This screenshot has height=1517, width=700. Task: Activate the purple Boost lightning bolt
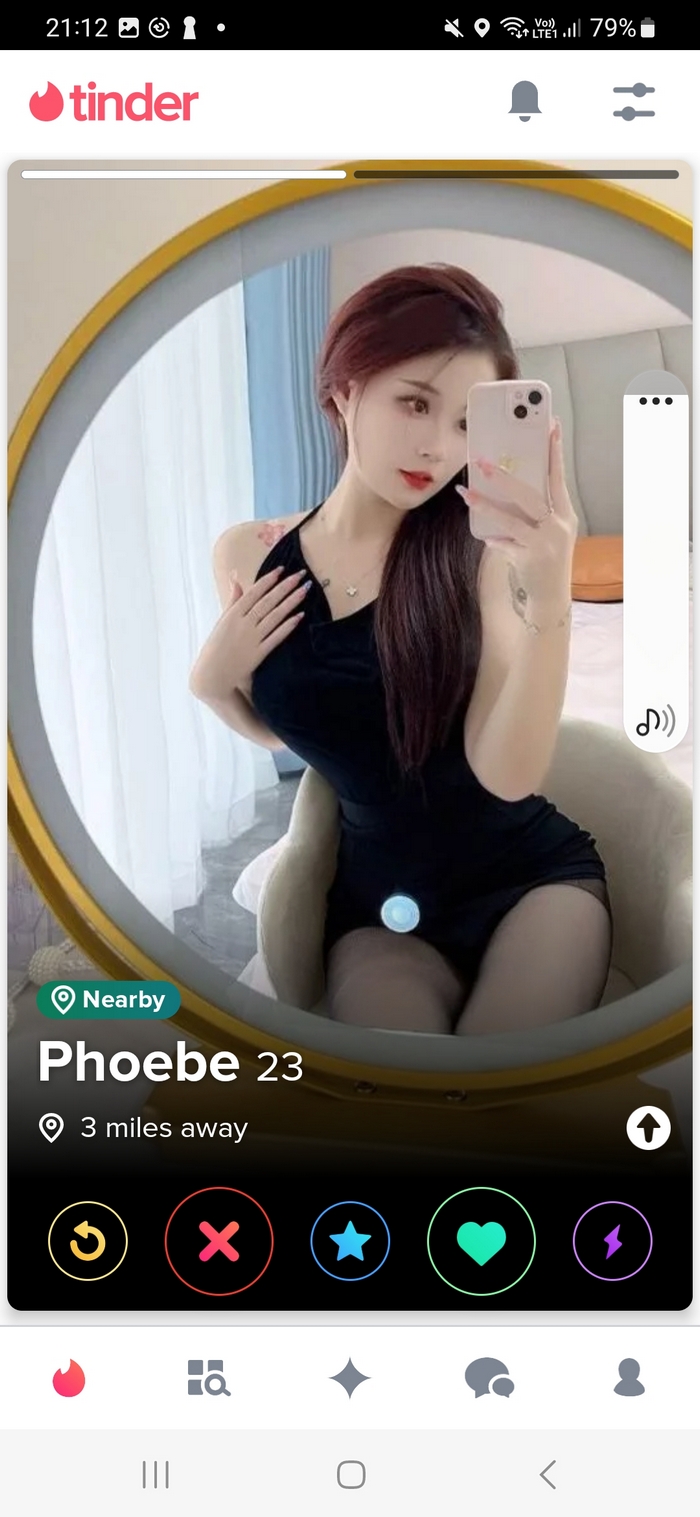[x=612, y=1241]
